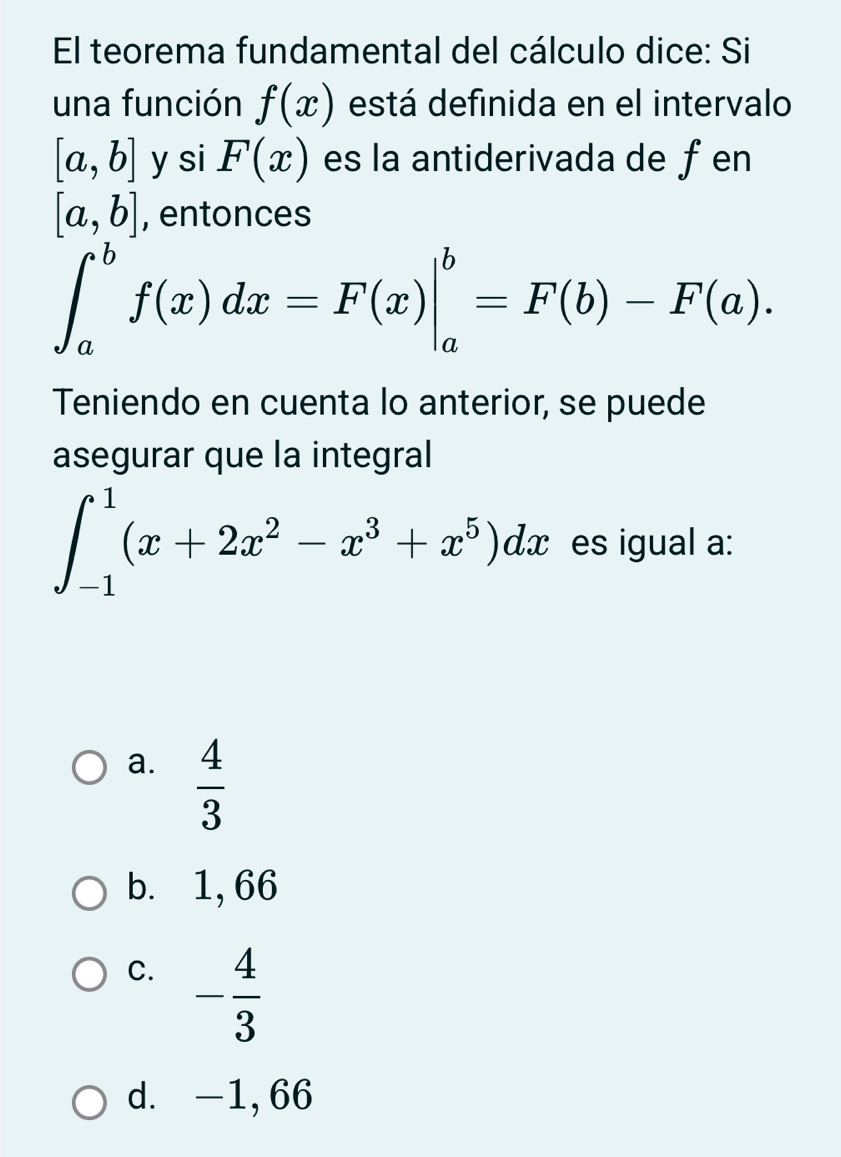Click the antiderivative F(x) mention

pyautogui.click(x=266, y=158)
